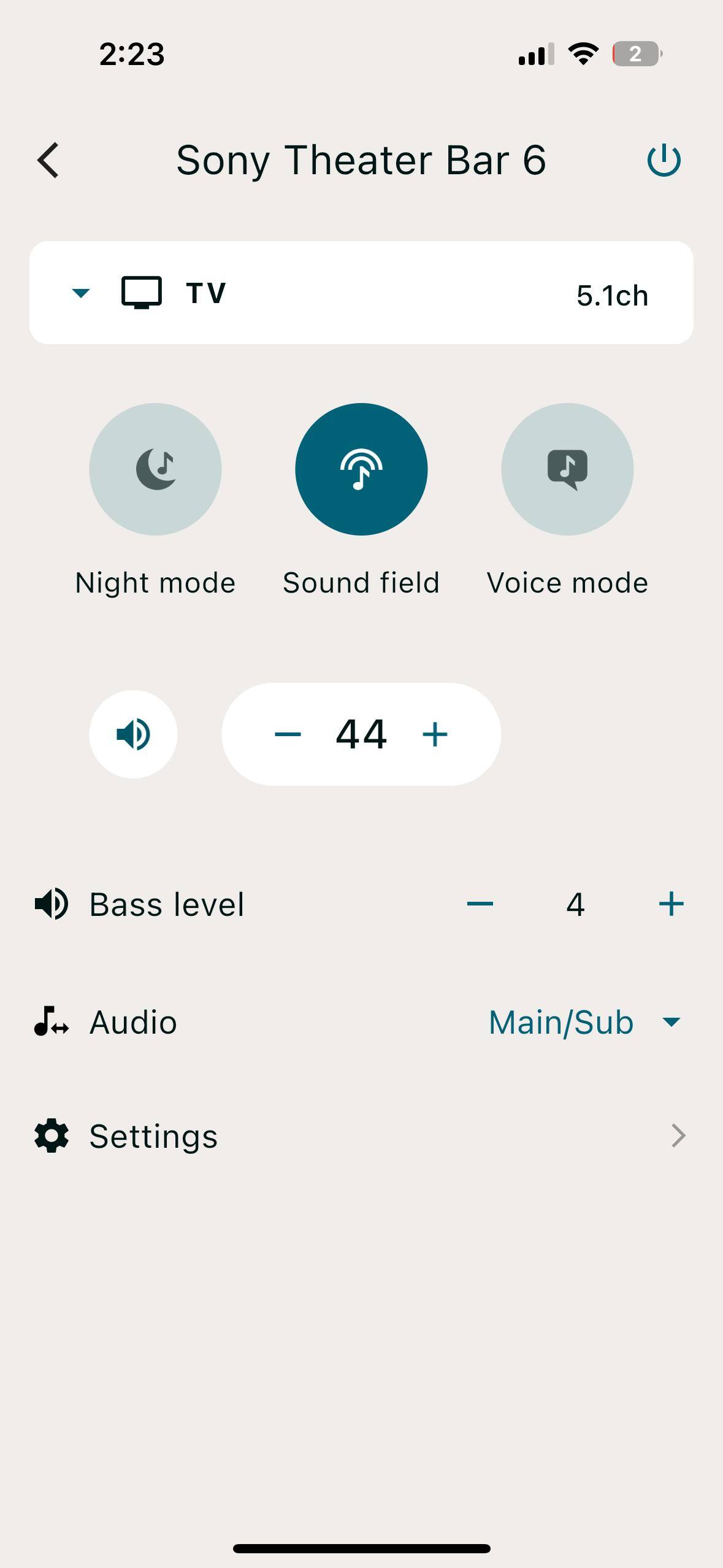
Task: Mute the soundbar volume
Action: (133, 734)
